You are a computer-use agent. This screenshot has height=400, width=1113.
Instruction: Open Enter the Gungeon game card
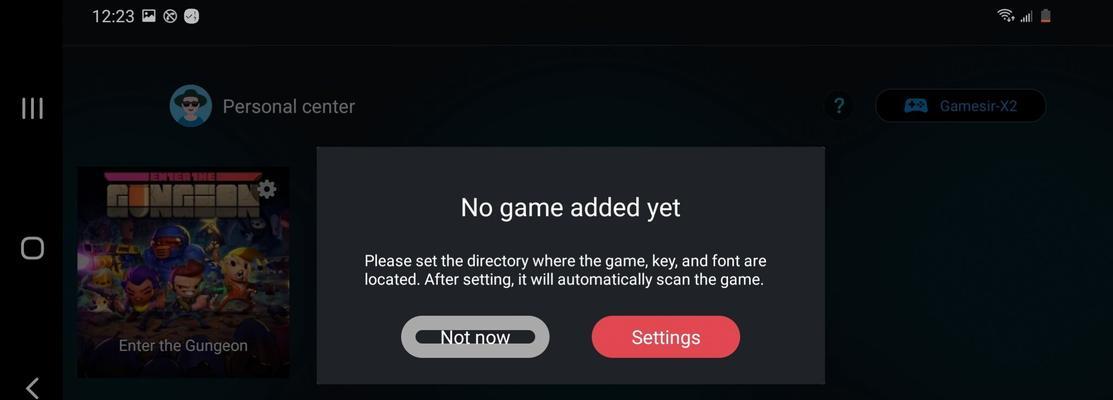(183, 272)
